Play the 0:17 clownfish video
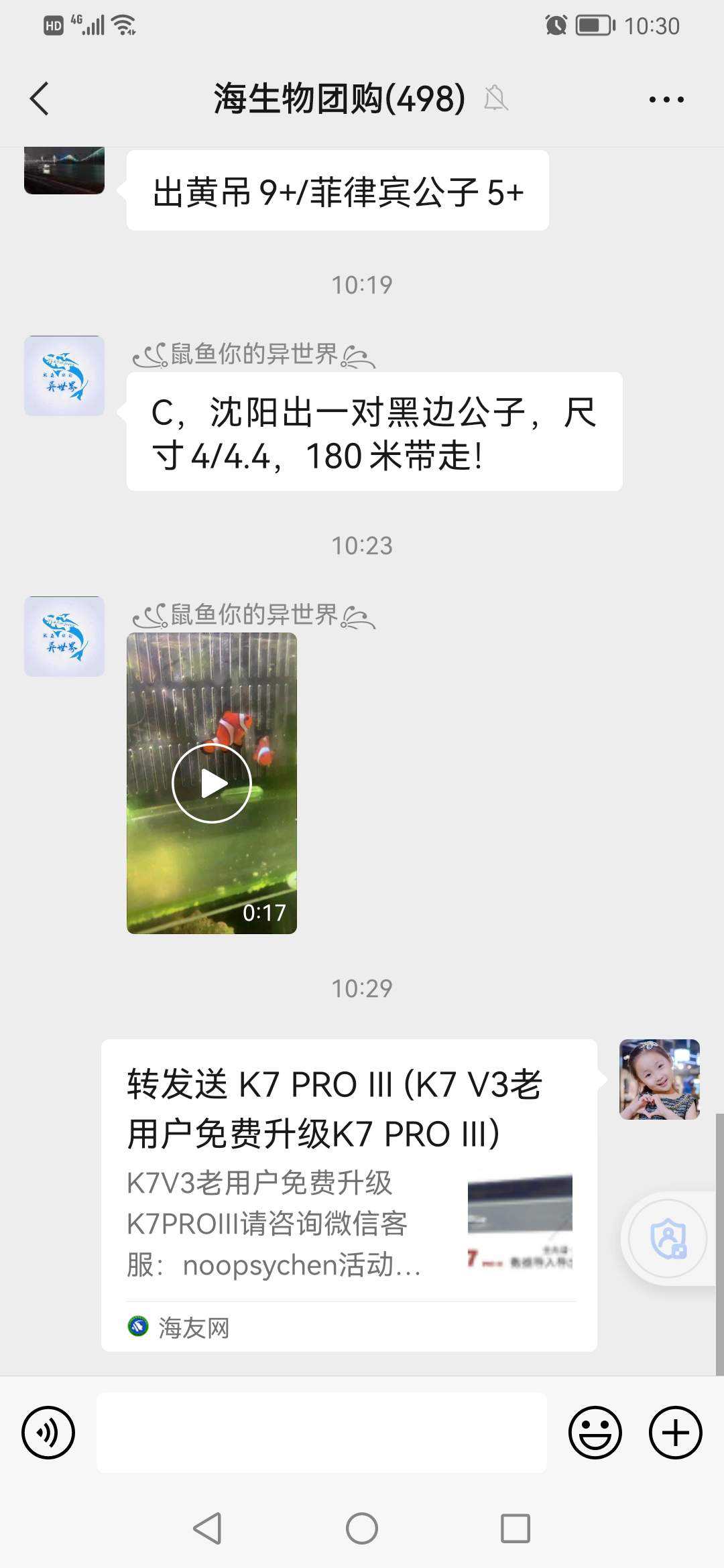The height and width of the screenshot is (1568, 724). 212,783
